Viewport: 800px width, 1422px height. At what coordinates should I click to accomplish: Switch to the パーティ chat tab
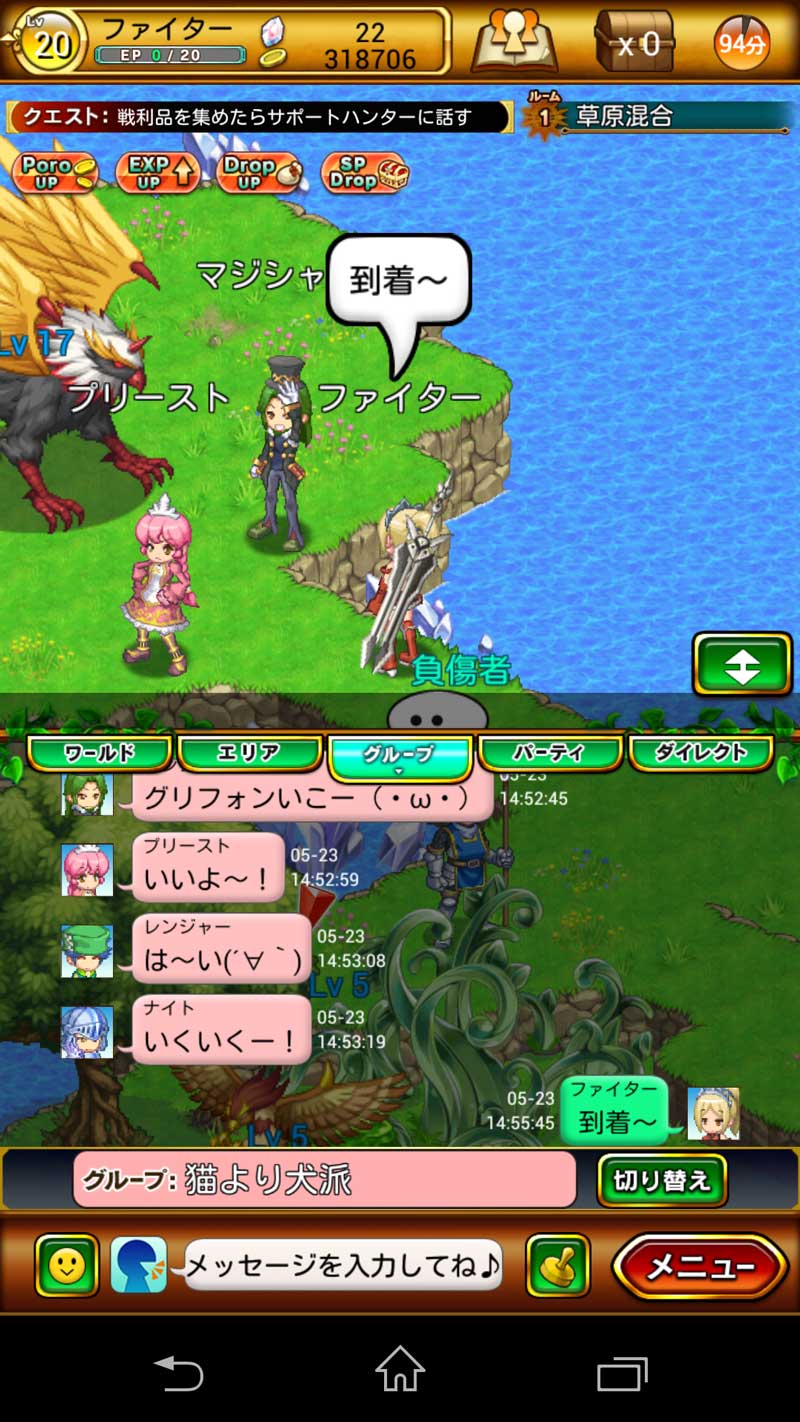pyautogui.click(x=549, y=754)
